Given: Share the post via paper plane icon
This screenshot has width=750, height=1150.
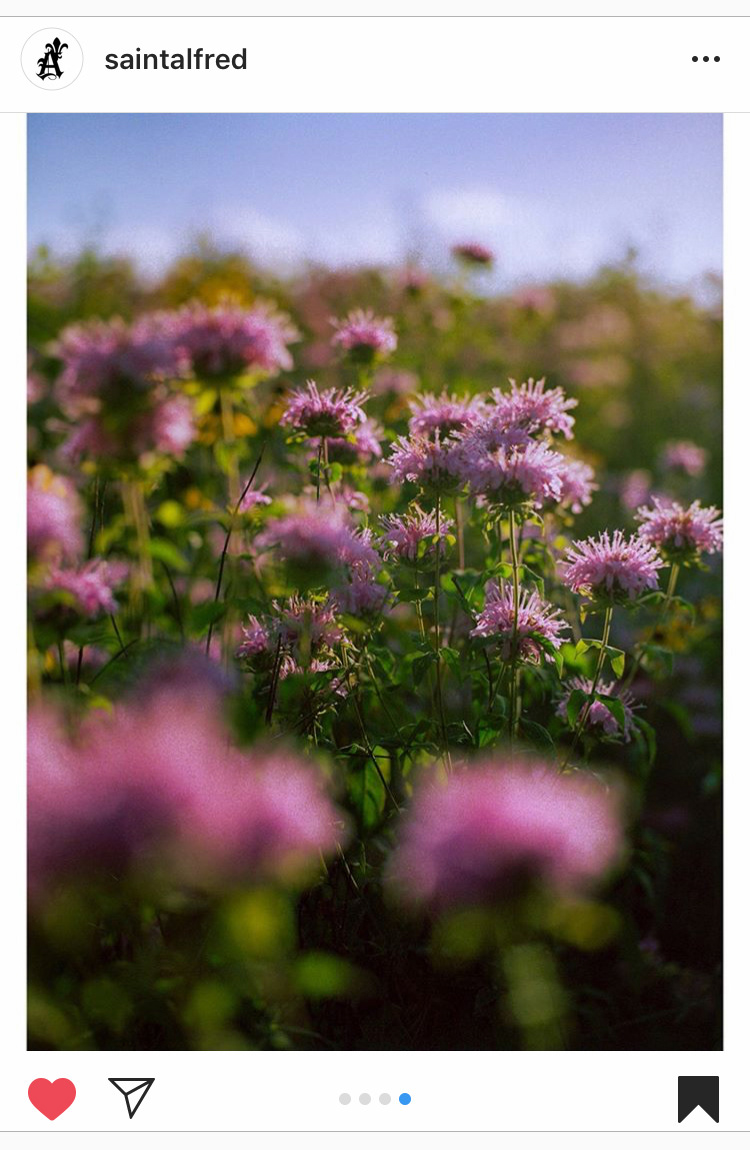Looking at the screenshot, I should (x=131, y=1097).
